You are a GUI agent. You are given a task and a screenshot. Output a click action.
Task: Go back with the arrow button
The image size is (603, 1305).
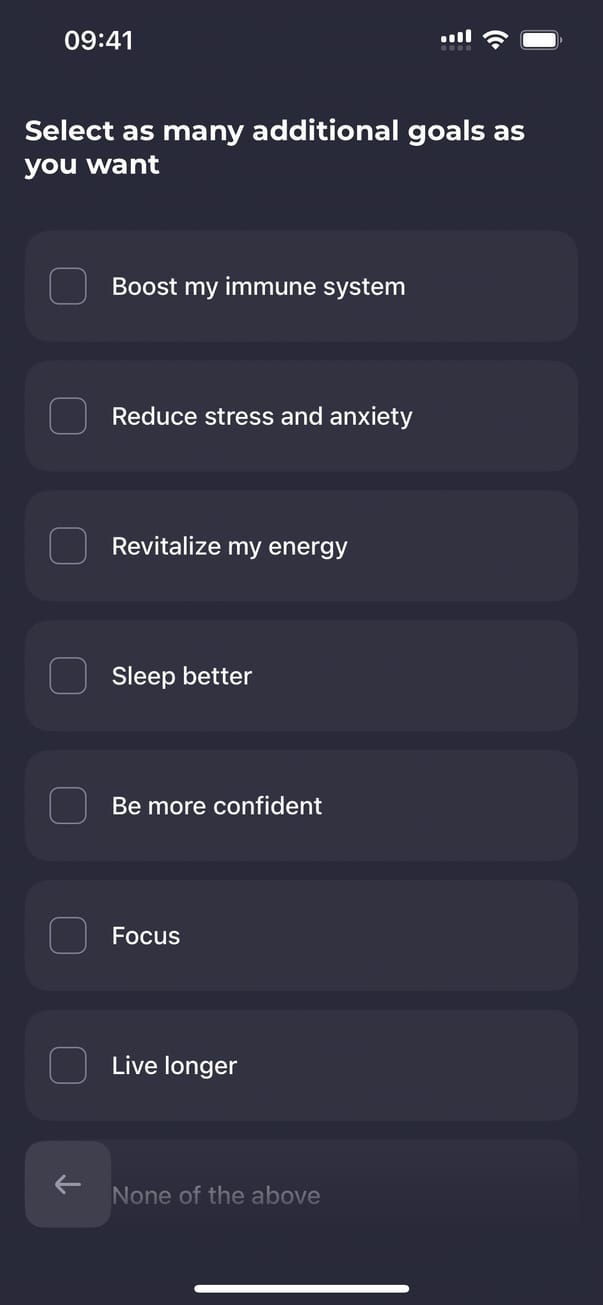(x=67, y=1184)
